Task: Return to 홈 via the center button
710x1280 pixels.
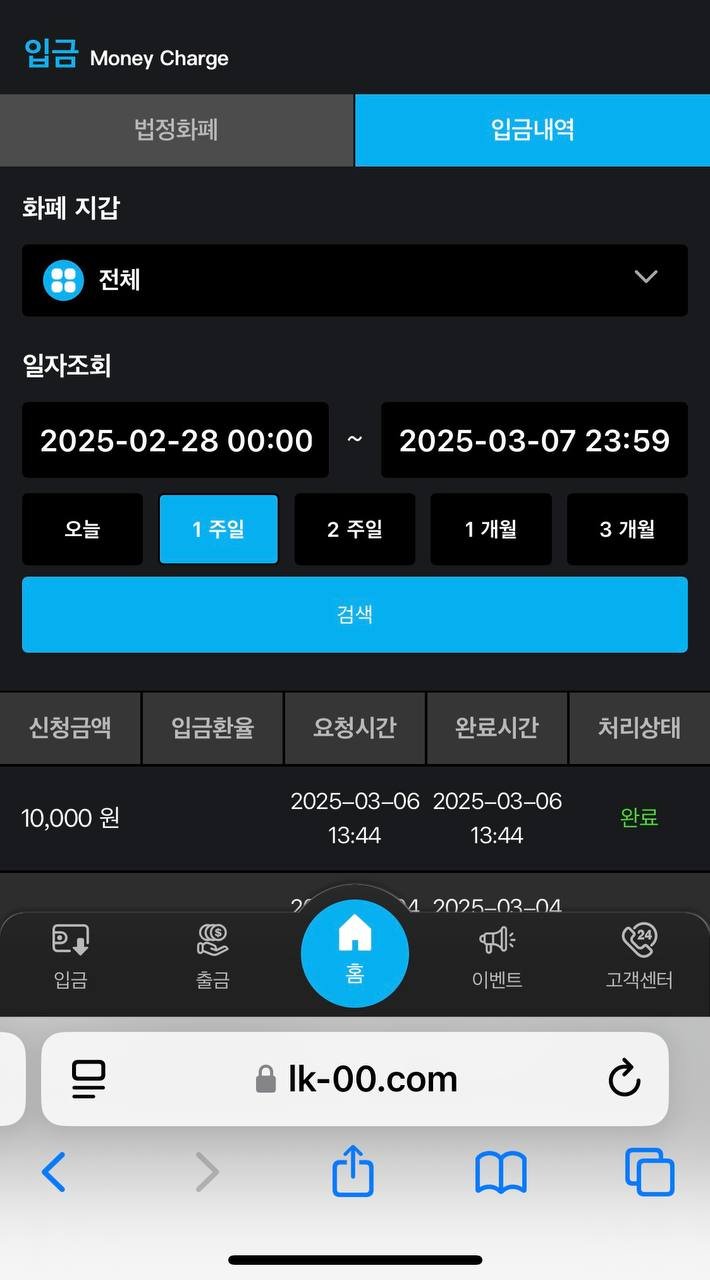Action: pos(355,953)
